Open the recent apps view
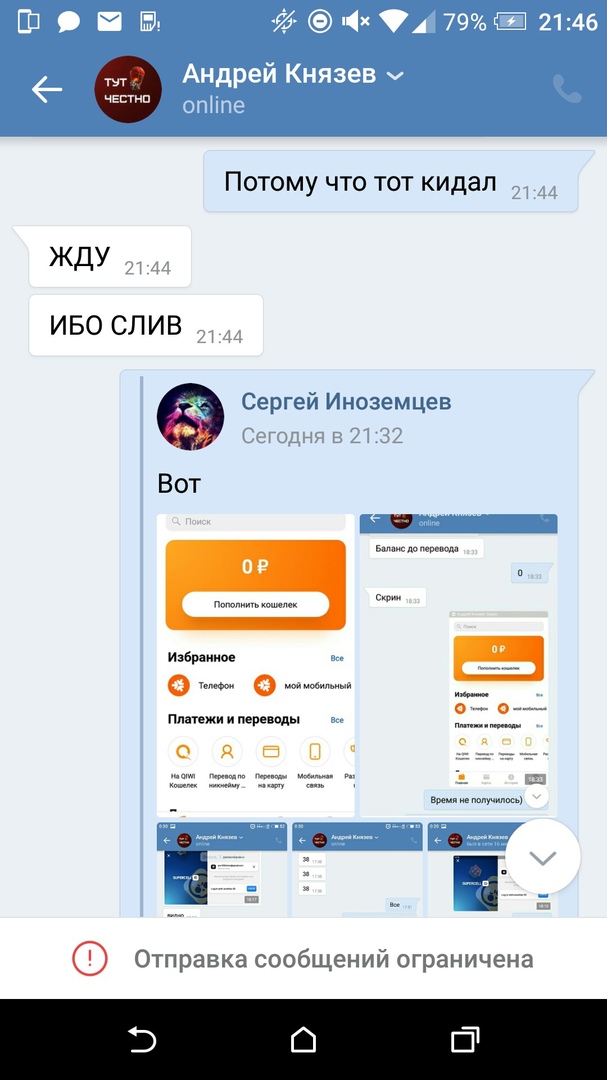607x1080 pixels. (x=465, y=1040)
